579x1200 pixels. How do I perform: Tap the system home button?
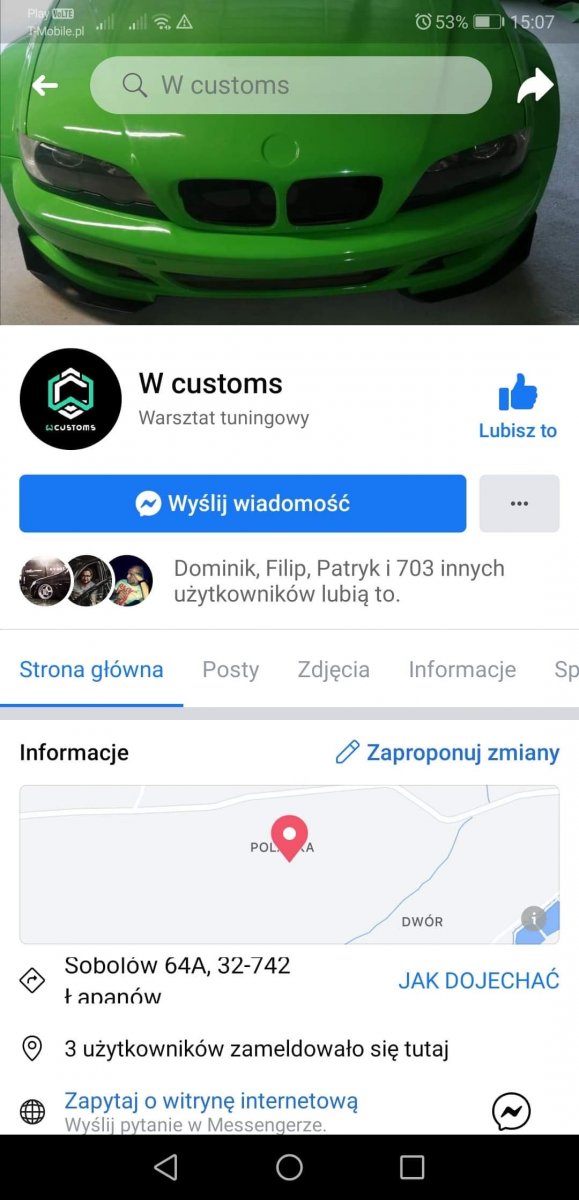click(289, 1166)
